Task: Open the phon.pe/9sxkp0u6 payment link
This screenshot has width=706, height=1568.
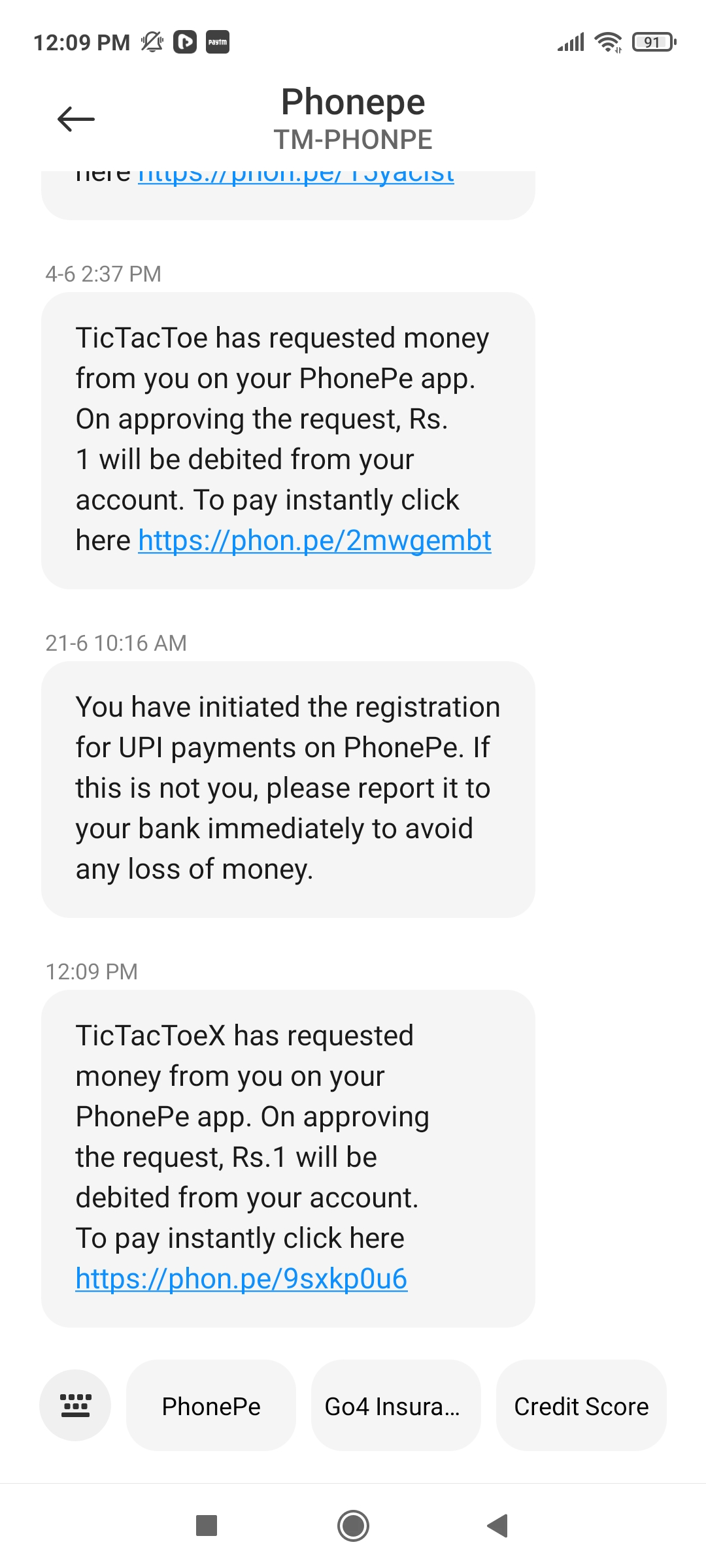Action: pyautogui.click(x=241, y=1279)
